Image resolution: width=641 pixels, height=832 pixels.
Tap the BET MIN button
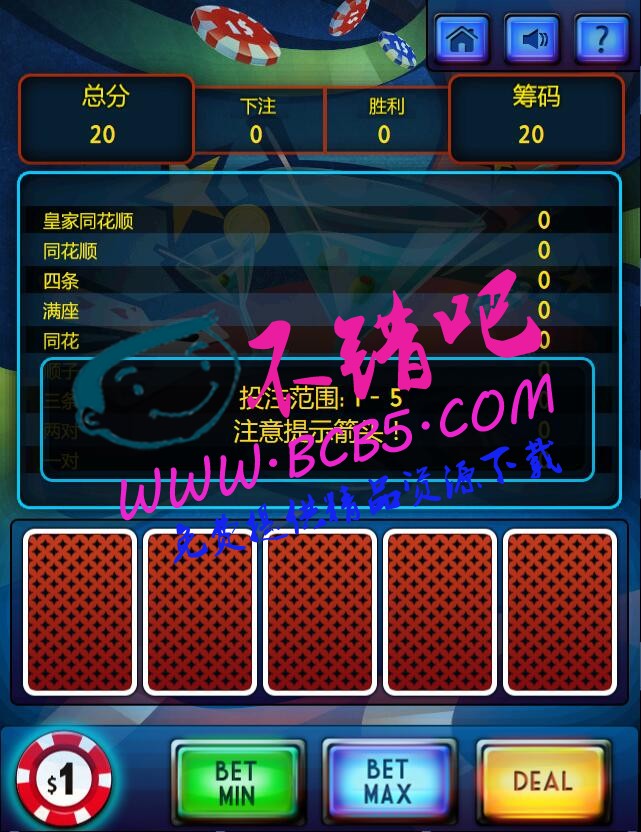coord(236,782)
